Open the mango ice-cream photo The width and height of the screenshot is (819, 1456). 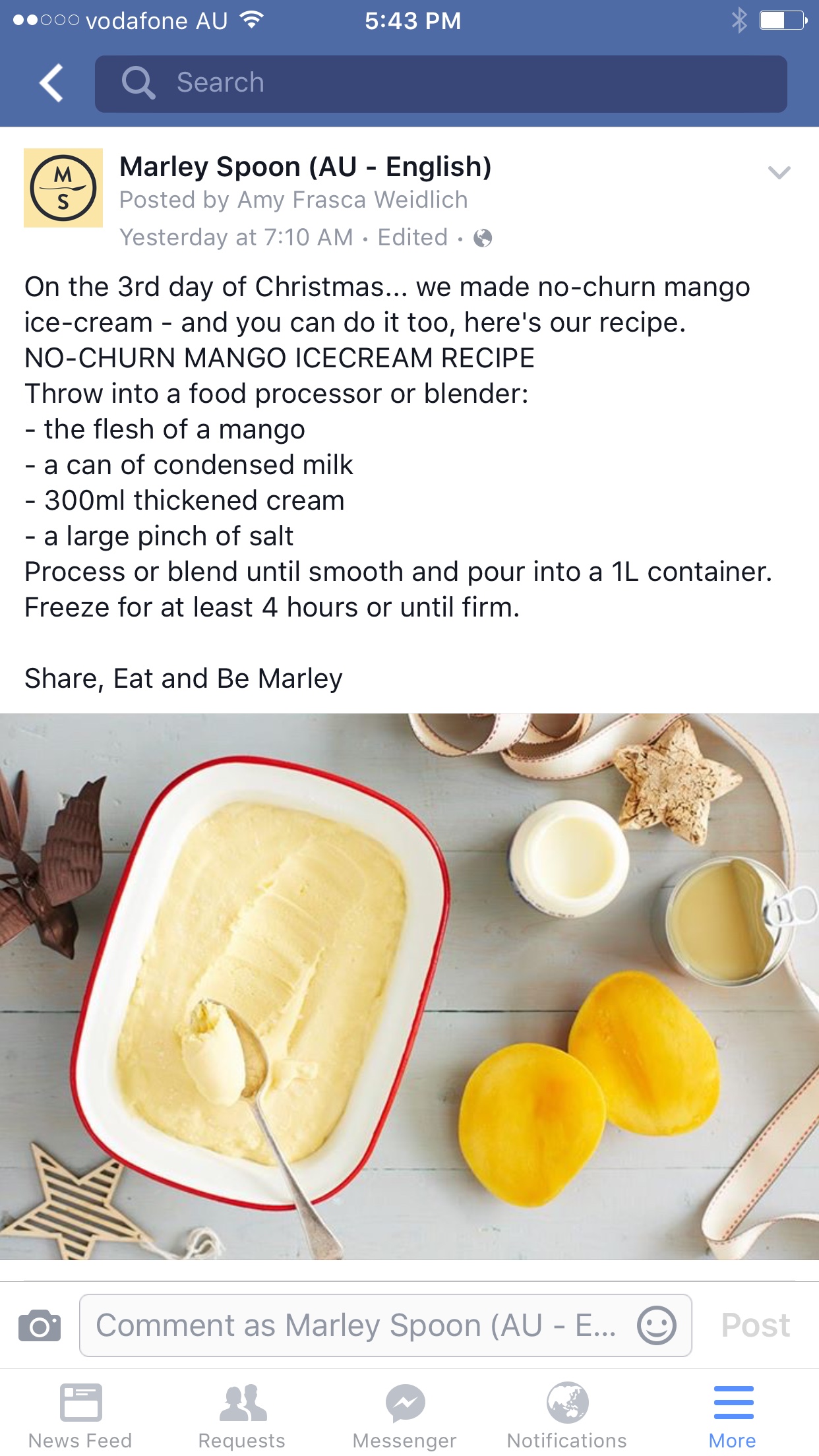click(409, 986)
